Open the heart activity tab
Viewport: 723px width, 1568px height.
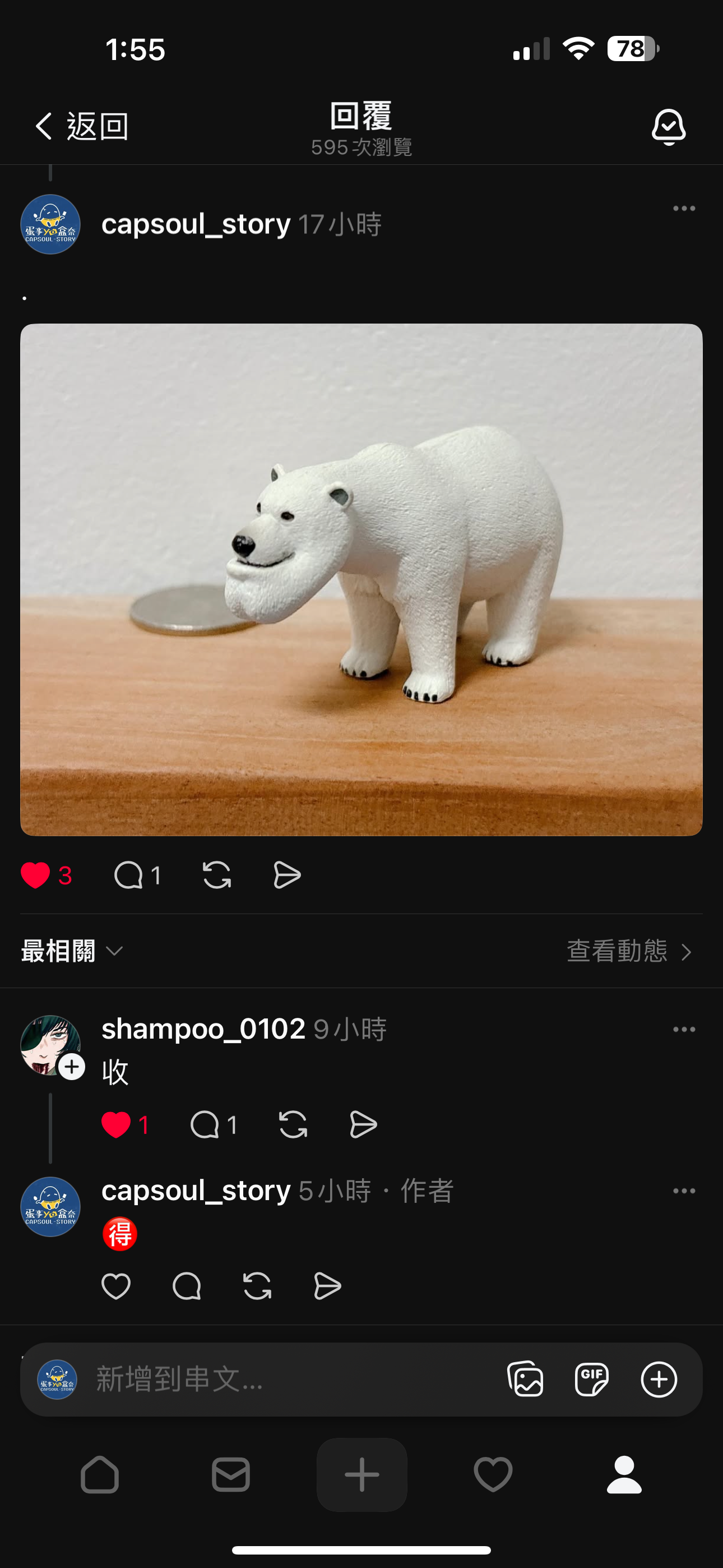[x=493, y=1474]
